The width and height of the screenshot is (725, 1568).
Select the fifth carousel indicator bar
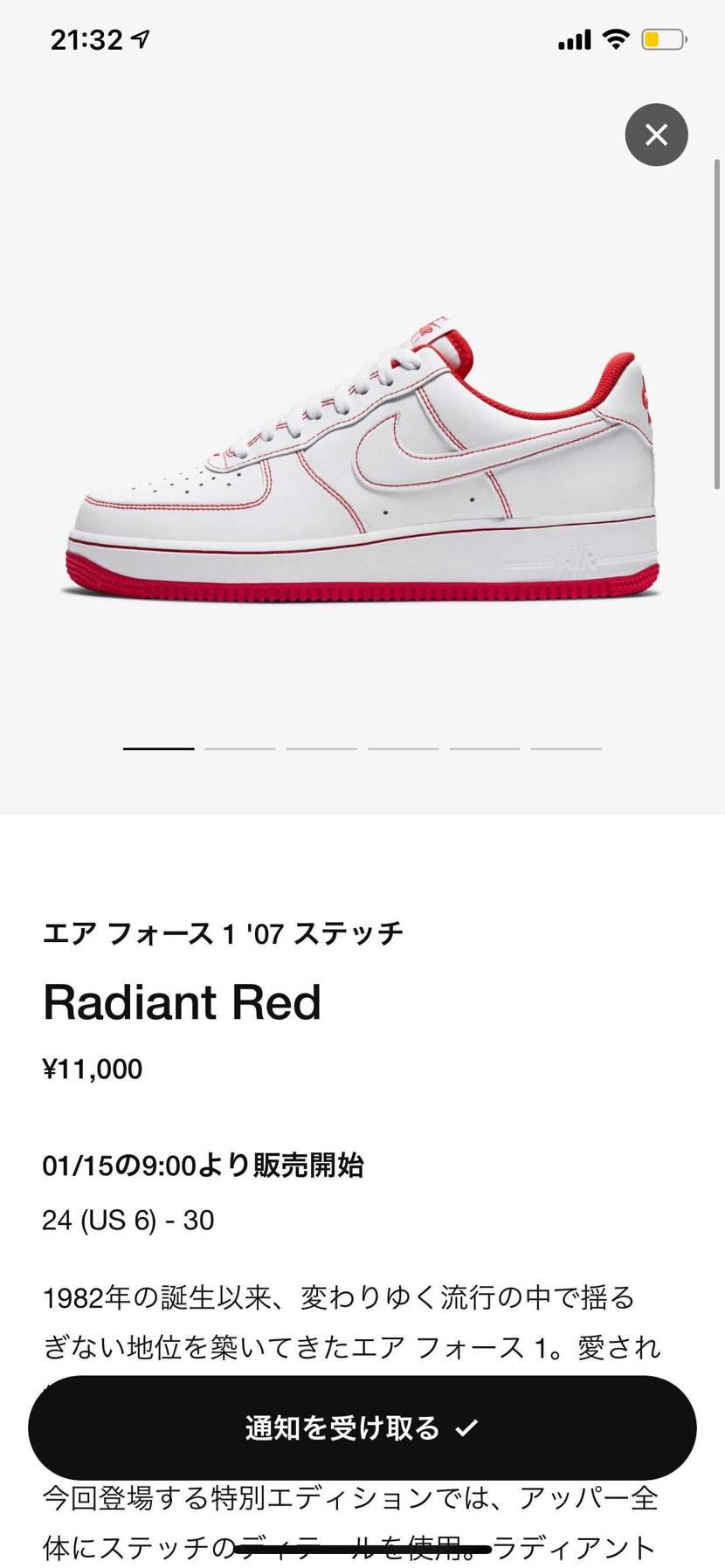[x=484, y=748]
